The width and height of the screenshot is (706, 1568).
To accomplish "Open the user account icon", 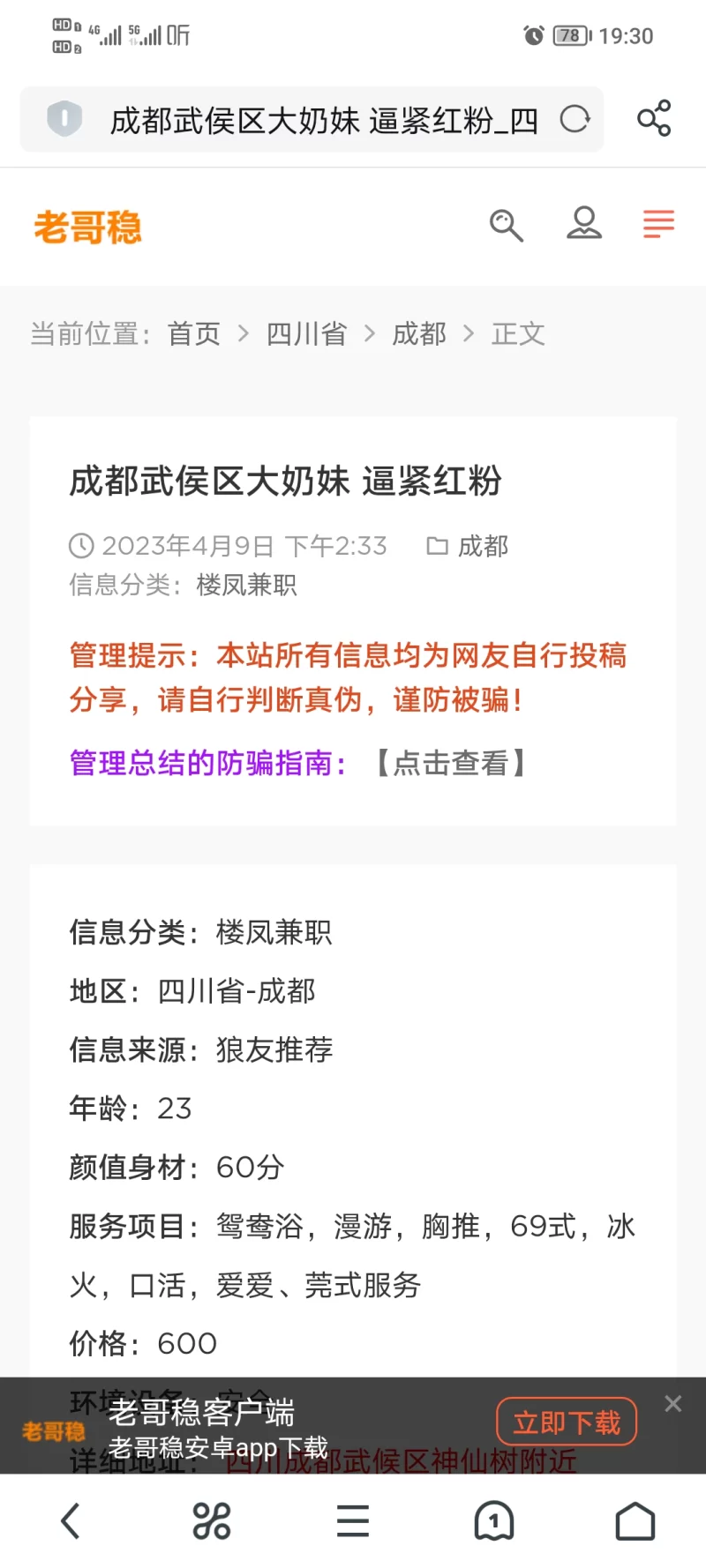I will tap(583, 224).
